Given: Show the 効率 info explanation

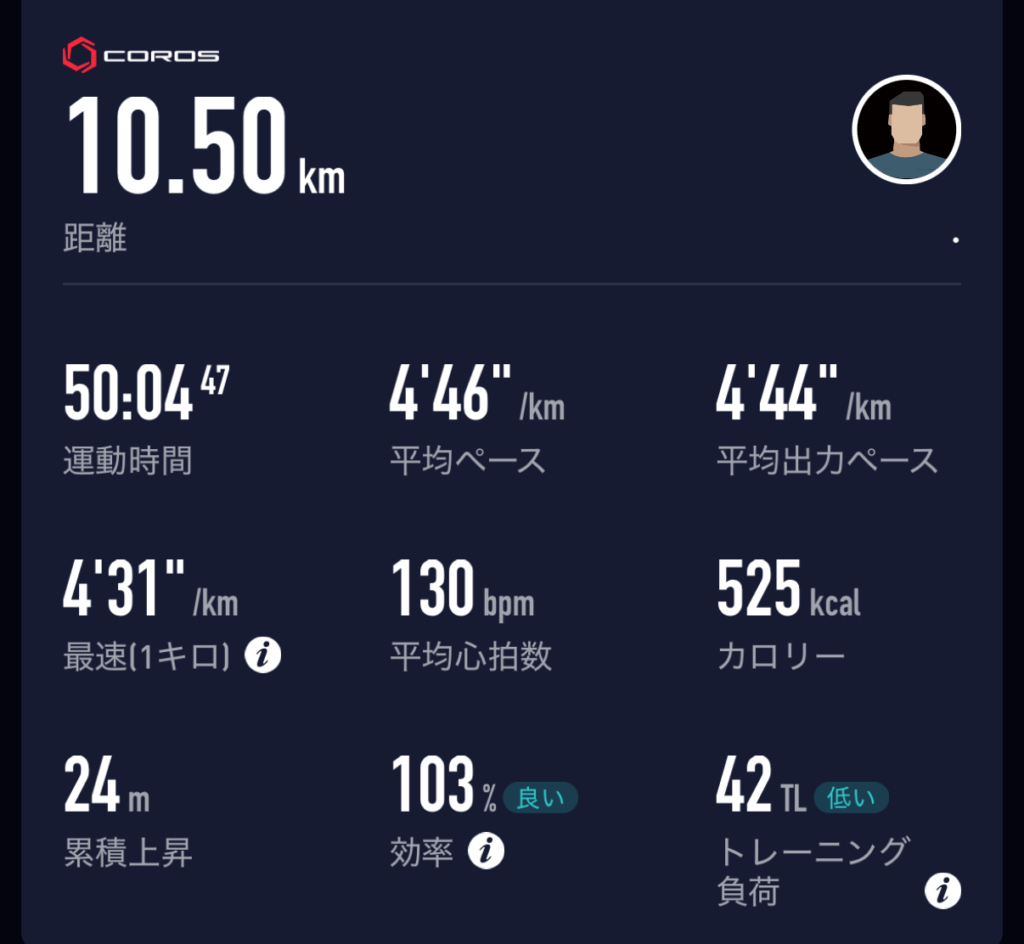Looking at the screenshot, I should coord(486,852).
